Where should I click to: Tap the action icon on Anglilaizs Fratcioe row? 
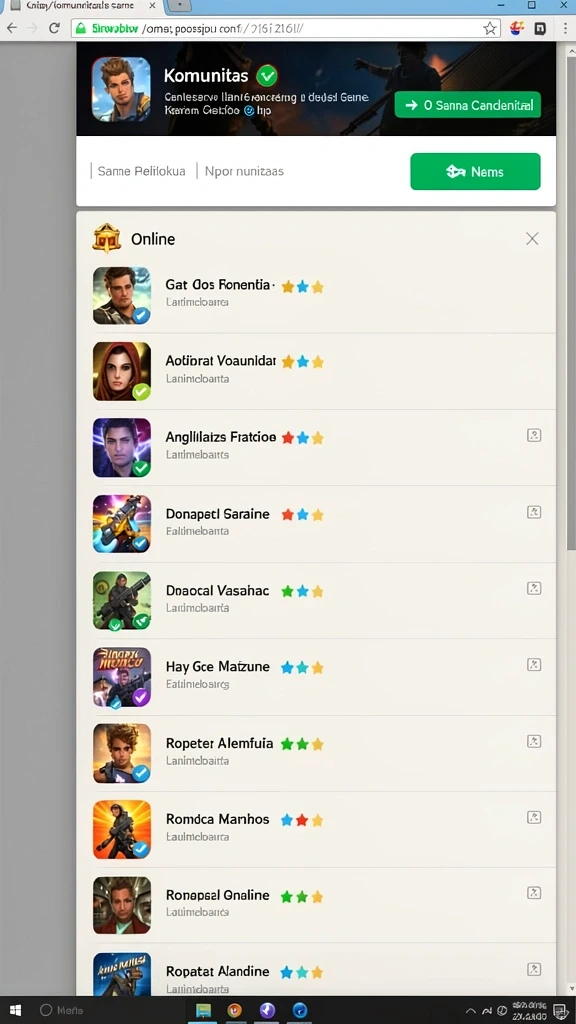click(534, 436)
